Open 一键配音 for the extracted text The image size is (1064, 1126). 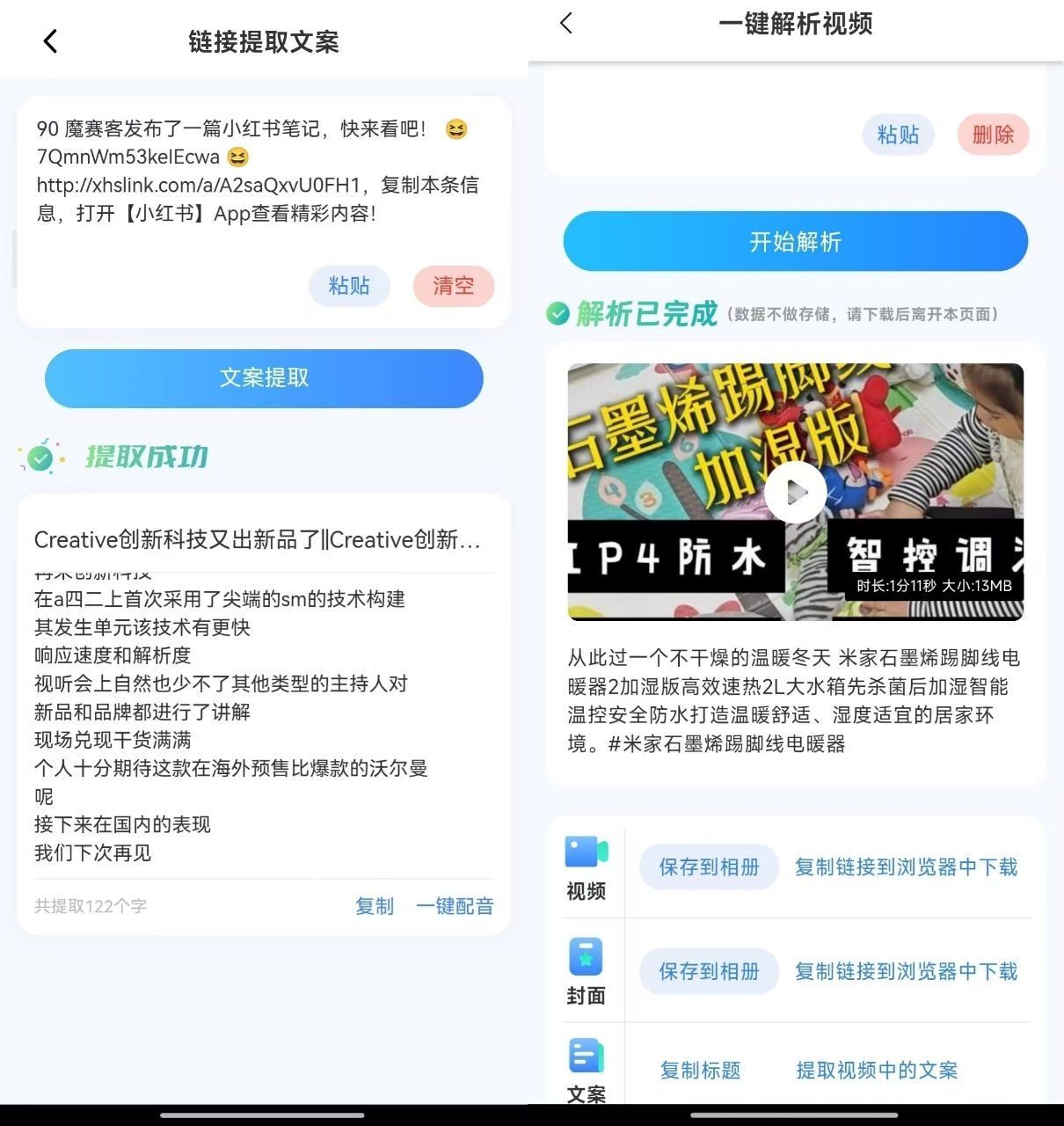point(455,906)
